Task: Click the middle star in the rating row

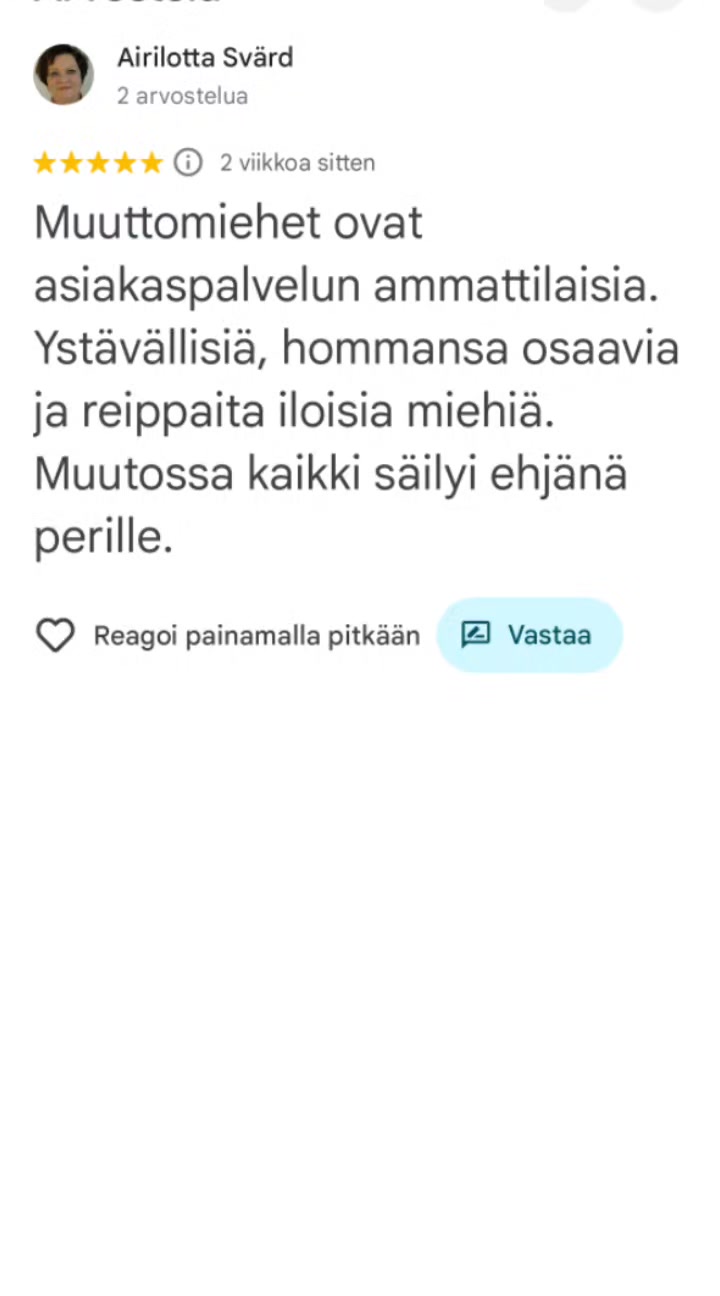Action: [98, 162]
